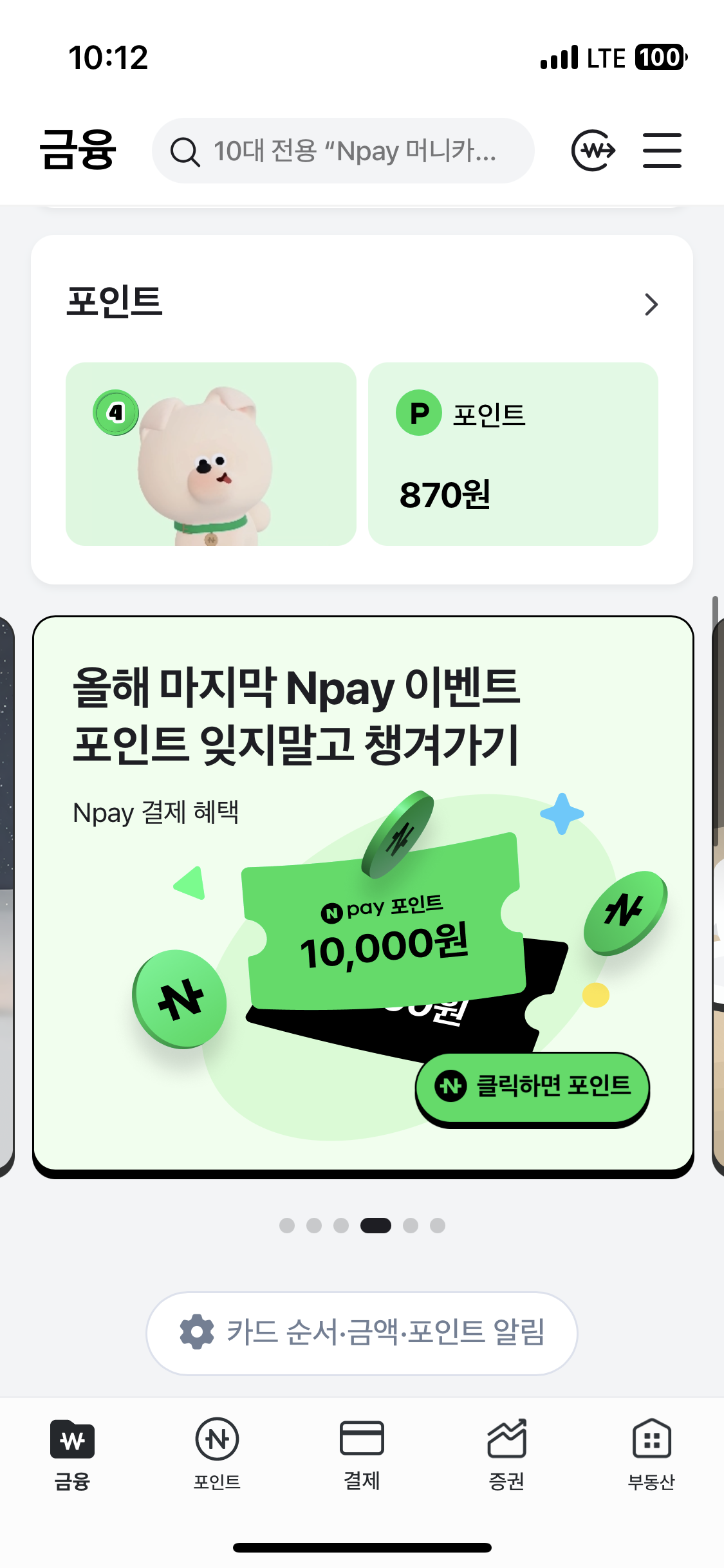Tap the 클릭하면 포인트 button
Screen dimensions: 724x1568
click(x=532, y=1087)
